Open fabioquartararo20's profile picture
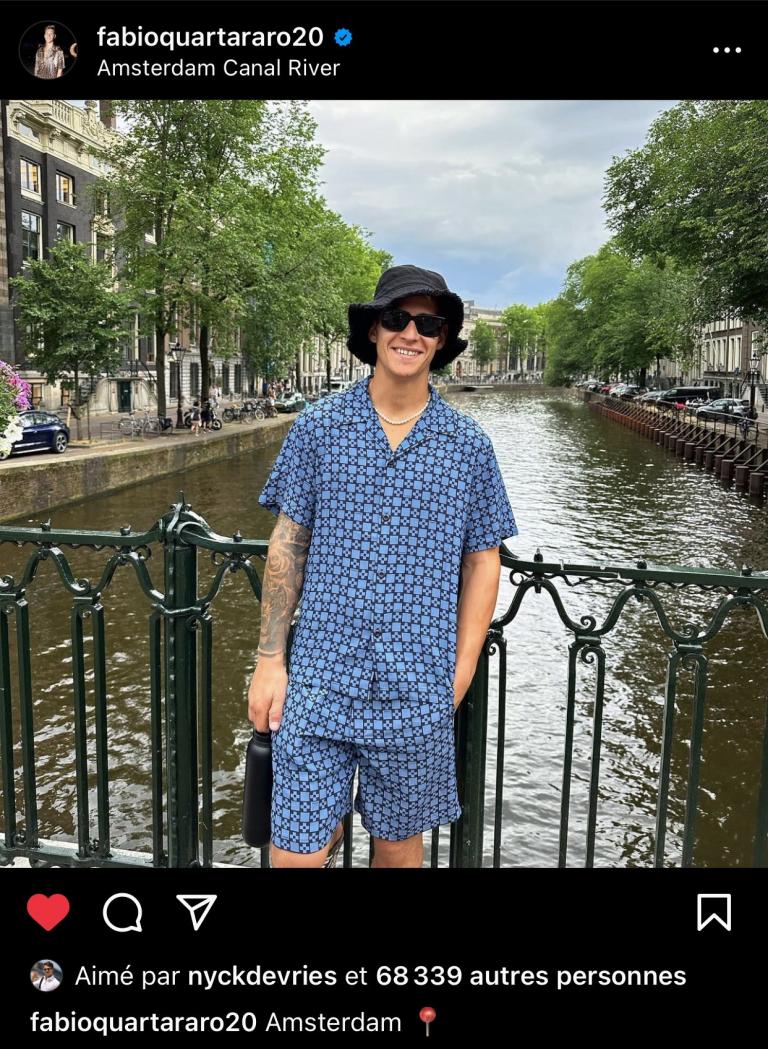Screen dimensions: 768x1049 (48, 50)
